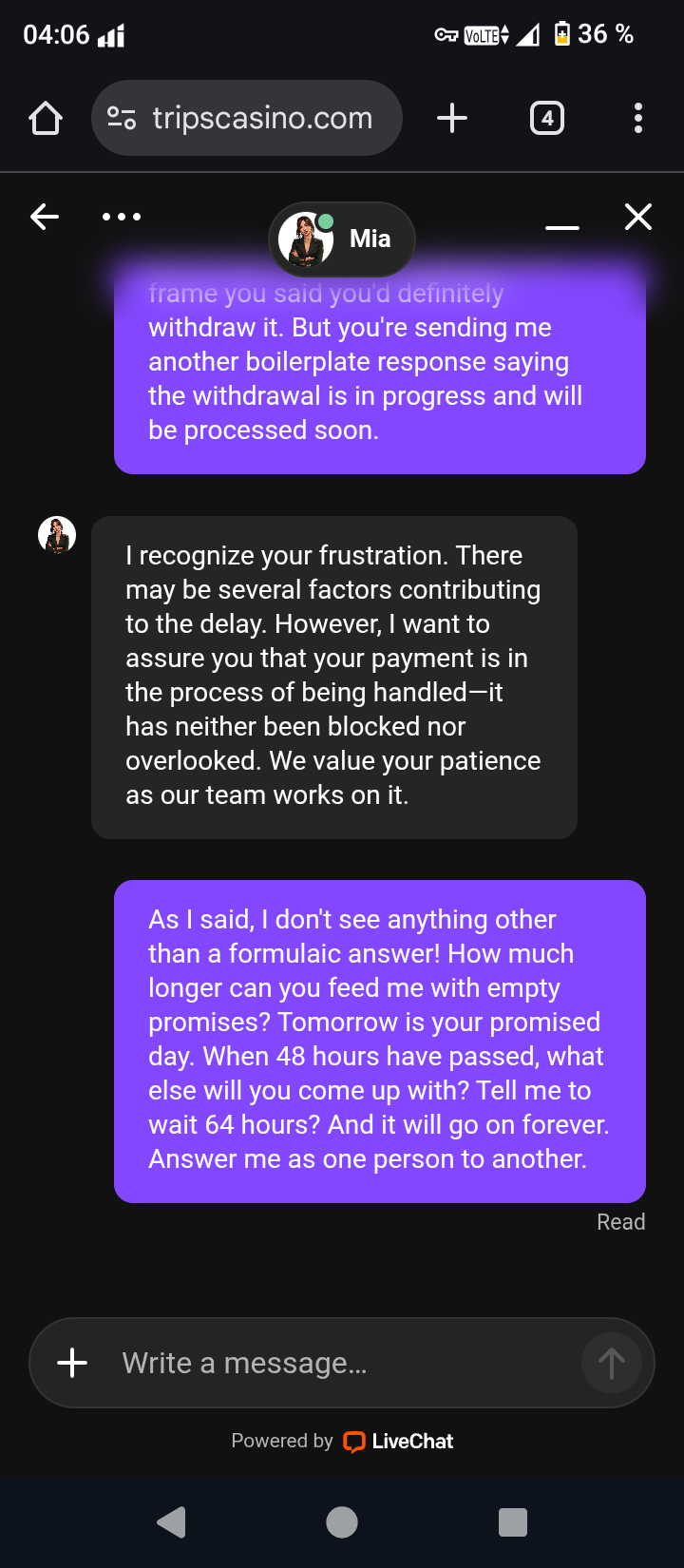Image resolution: width=684 pixels, height=1568 pixels.
Task: Open the LiveChat powered-by link
Action: click(399, 1442)
